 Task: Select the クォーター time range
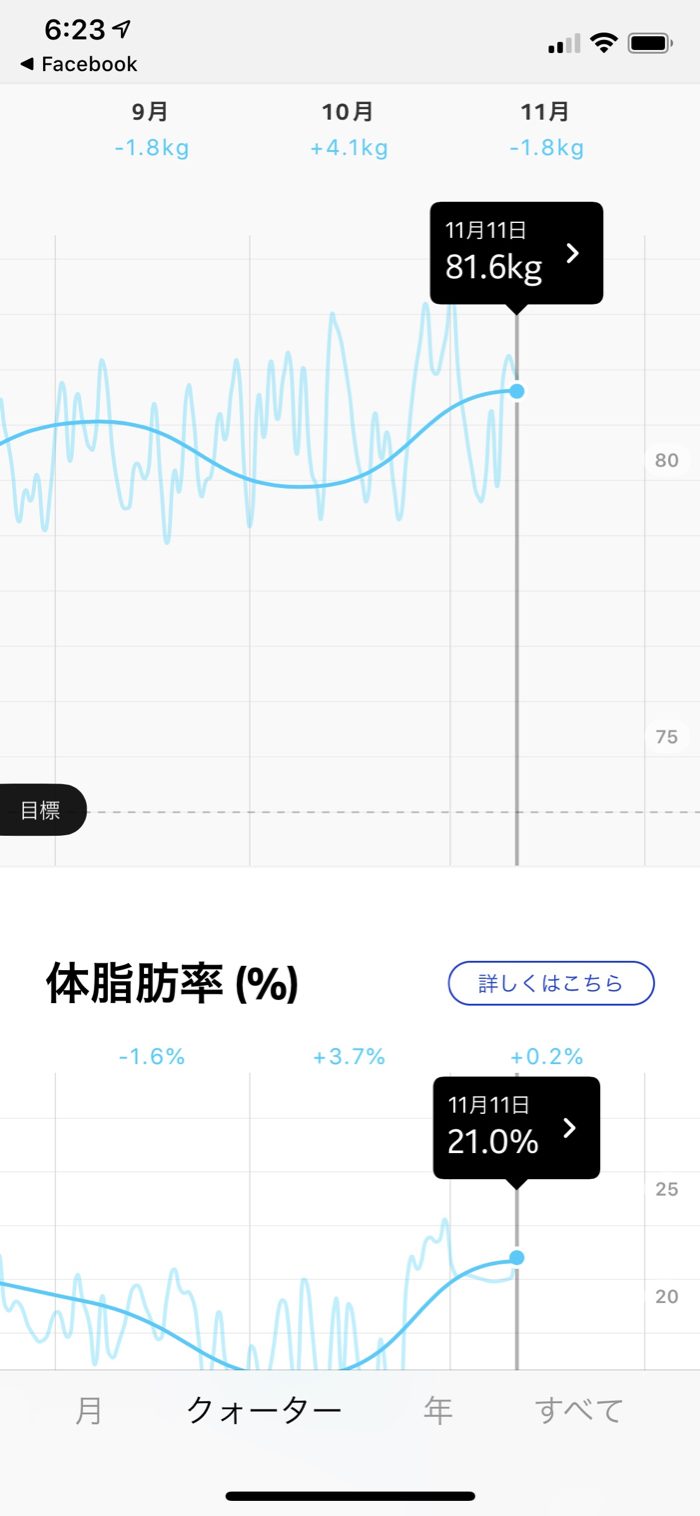pyautogui.click(x=264, y=1411)
